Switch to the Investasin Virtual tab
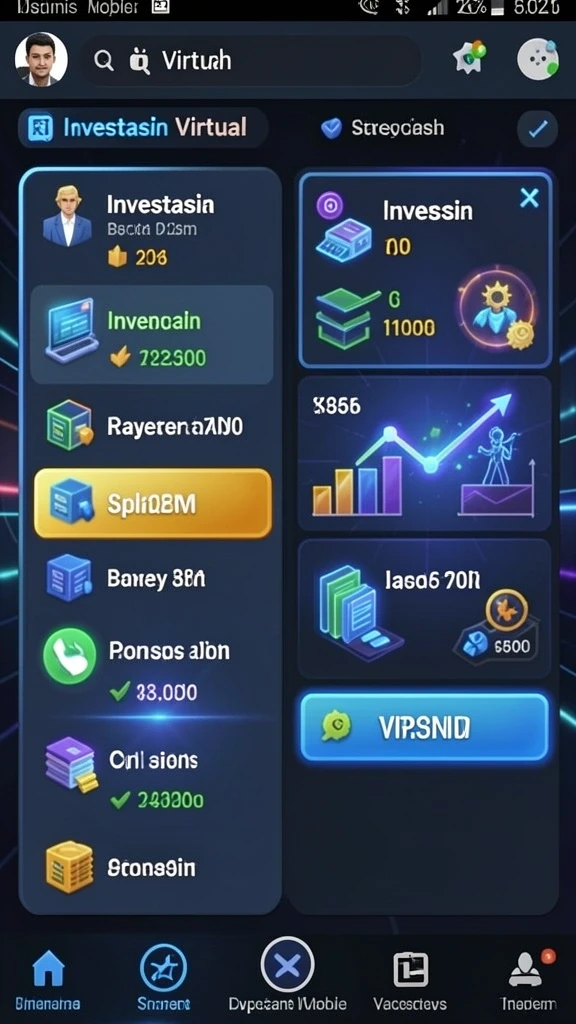 143,127
